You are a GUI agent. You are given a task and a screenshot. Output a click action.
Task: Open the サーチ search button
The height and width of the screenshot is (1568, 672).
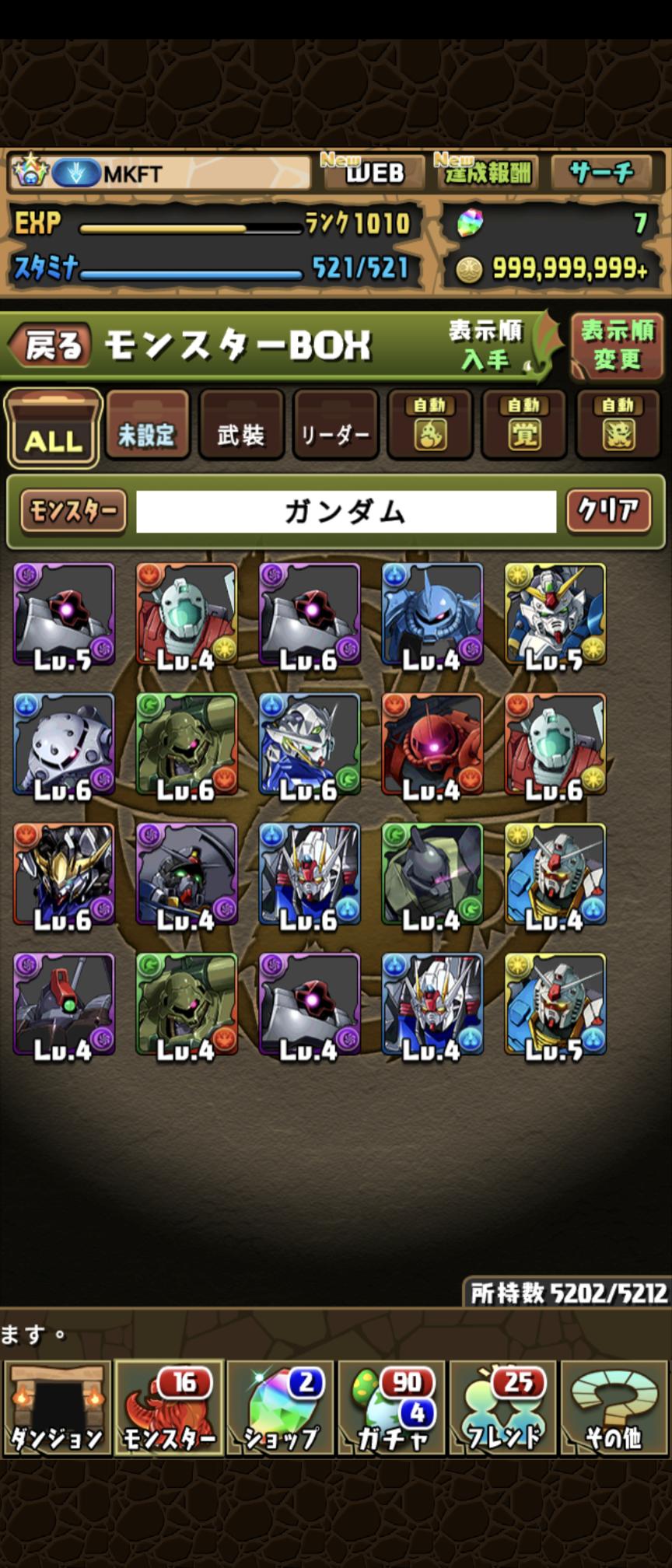pyautogui.click(x=601, y=171)
